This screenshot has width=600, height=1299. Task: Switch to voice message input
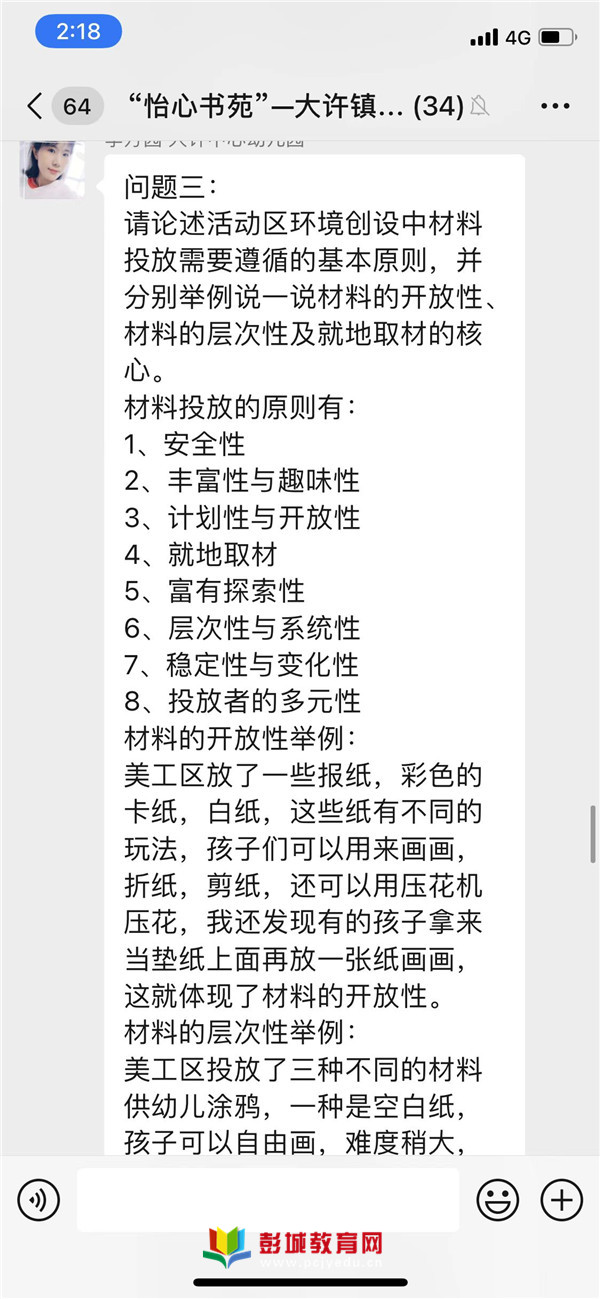point(38,1199)
